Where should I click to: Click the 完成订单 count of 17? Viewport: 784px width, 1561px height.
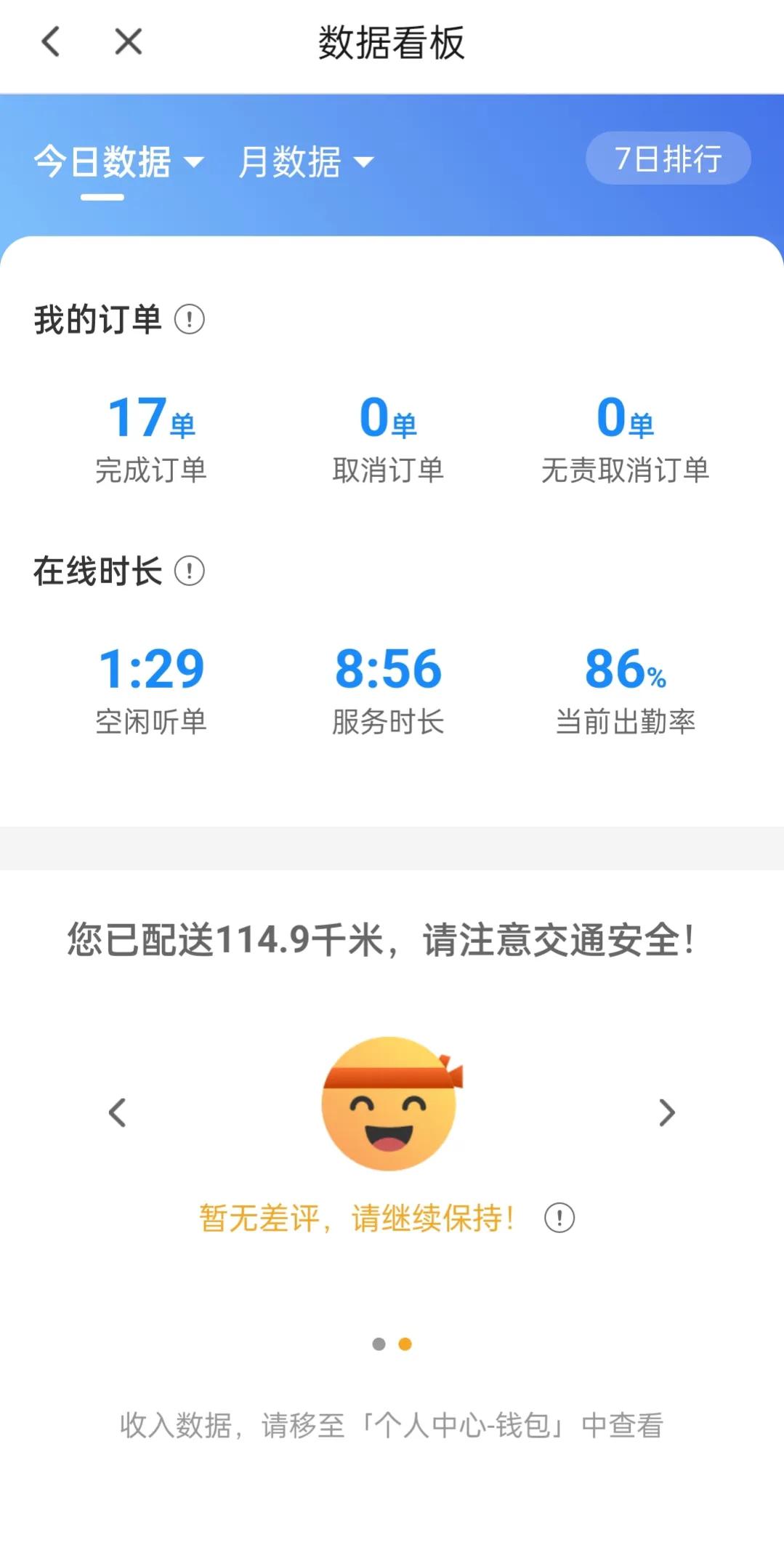tap(149, 417)
